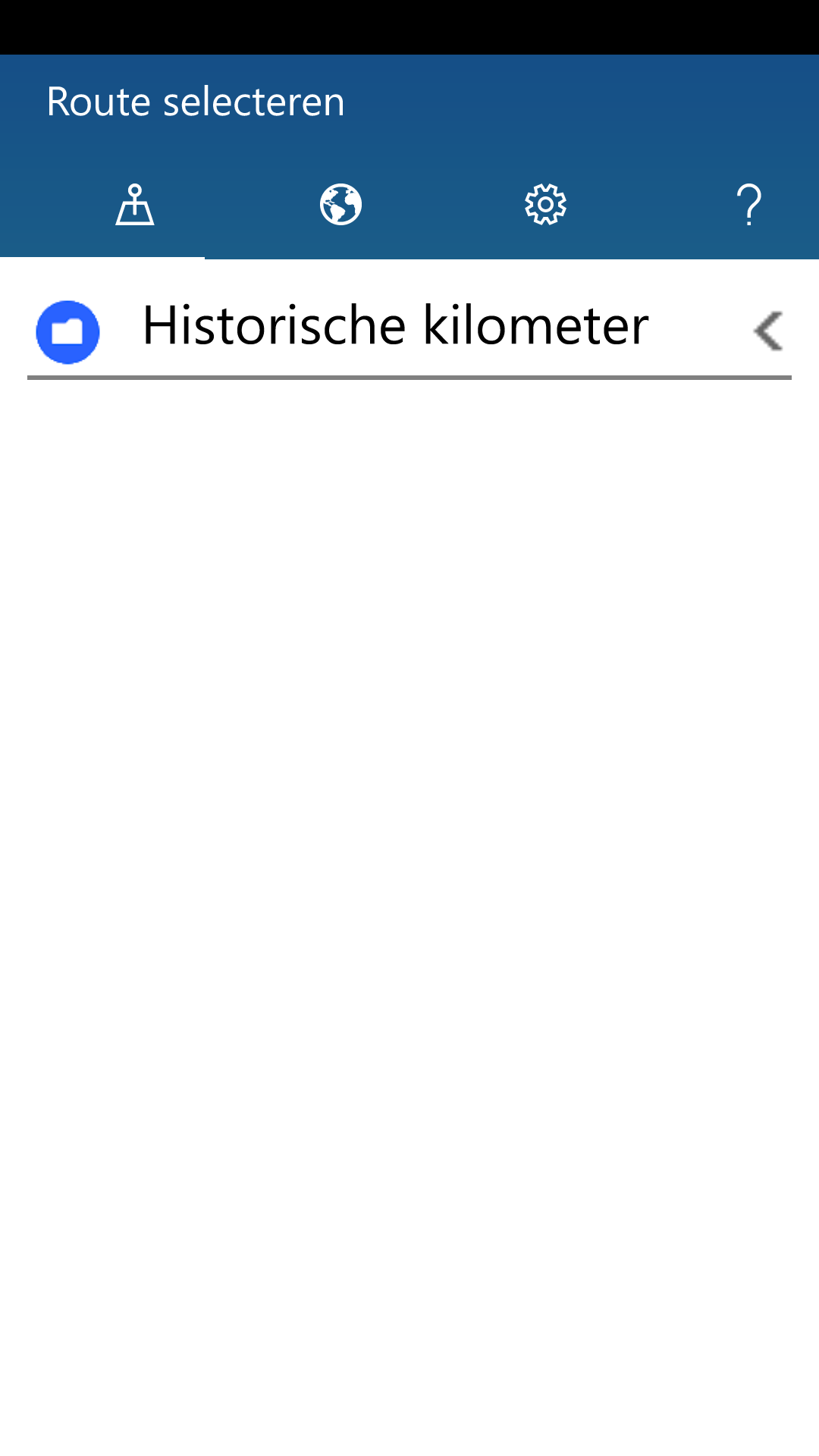The image size is (819, 1456).
Task: Switch to the routes map-pin tab
Action: click(135, 205)
